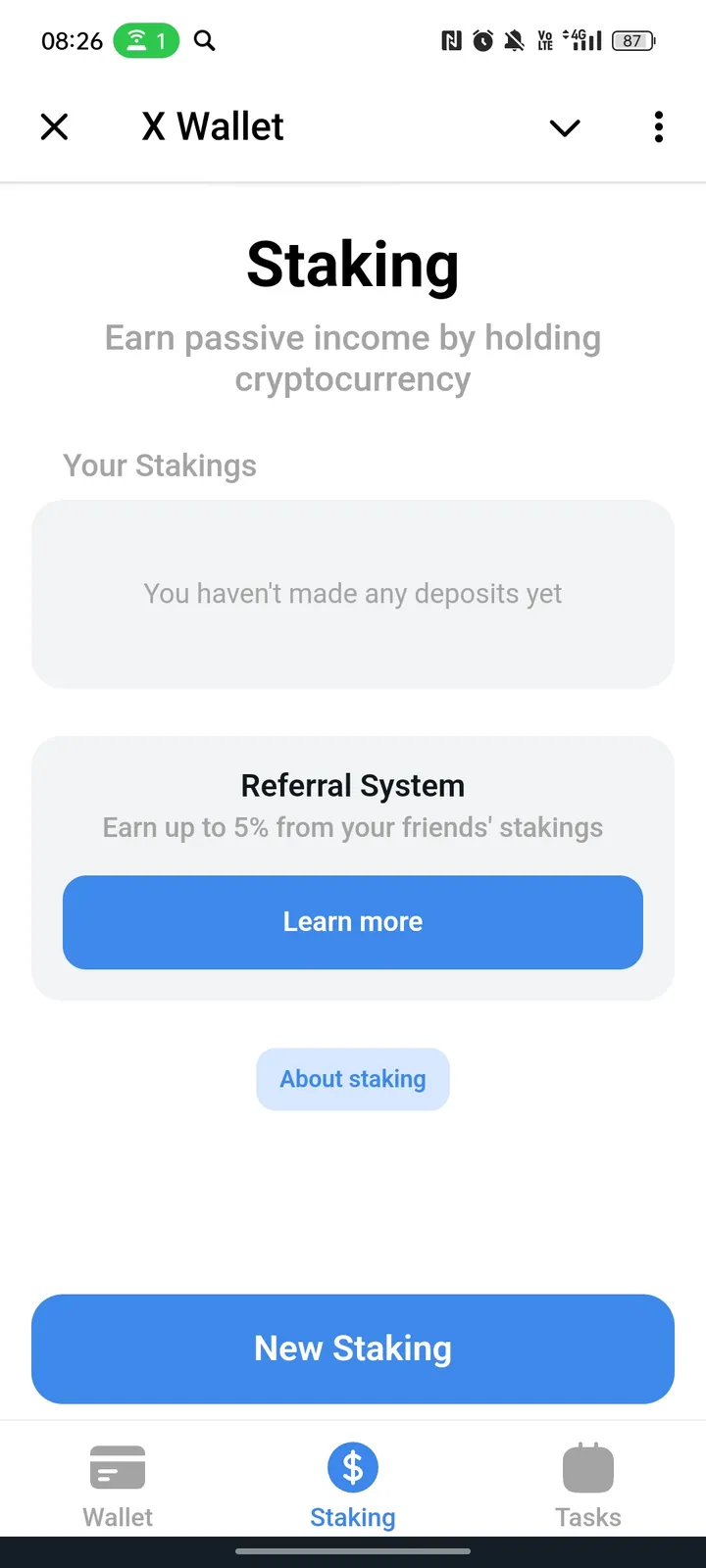Collapse the X Wallet window via chevron

click(564, 128)
